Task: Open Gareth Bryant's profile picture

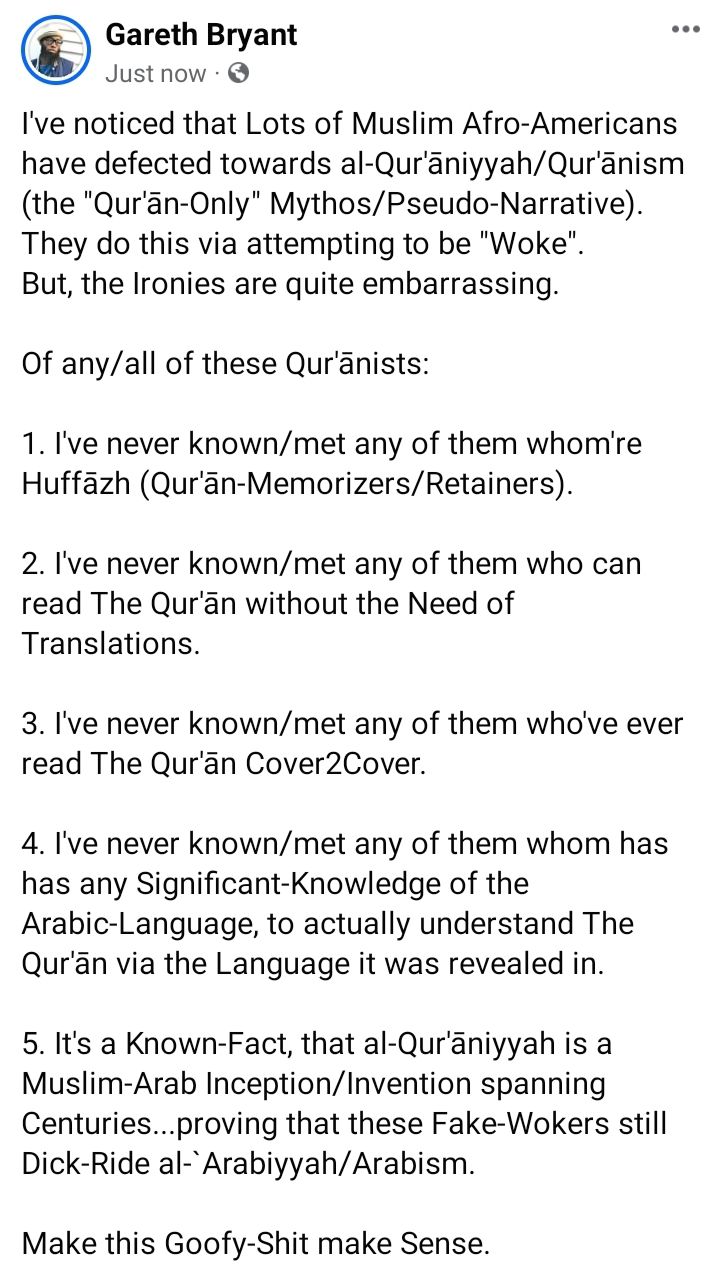Action: tap(54, 50)
